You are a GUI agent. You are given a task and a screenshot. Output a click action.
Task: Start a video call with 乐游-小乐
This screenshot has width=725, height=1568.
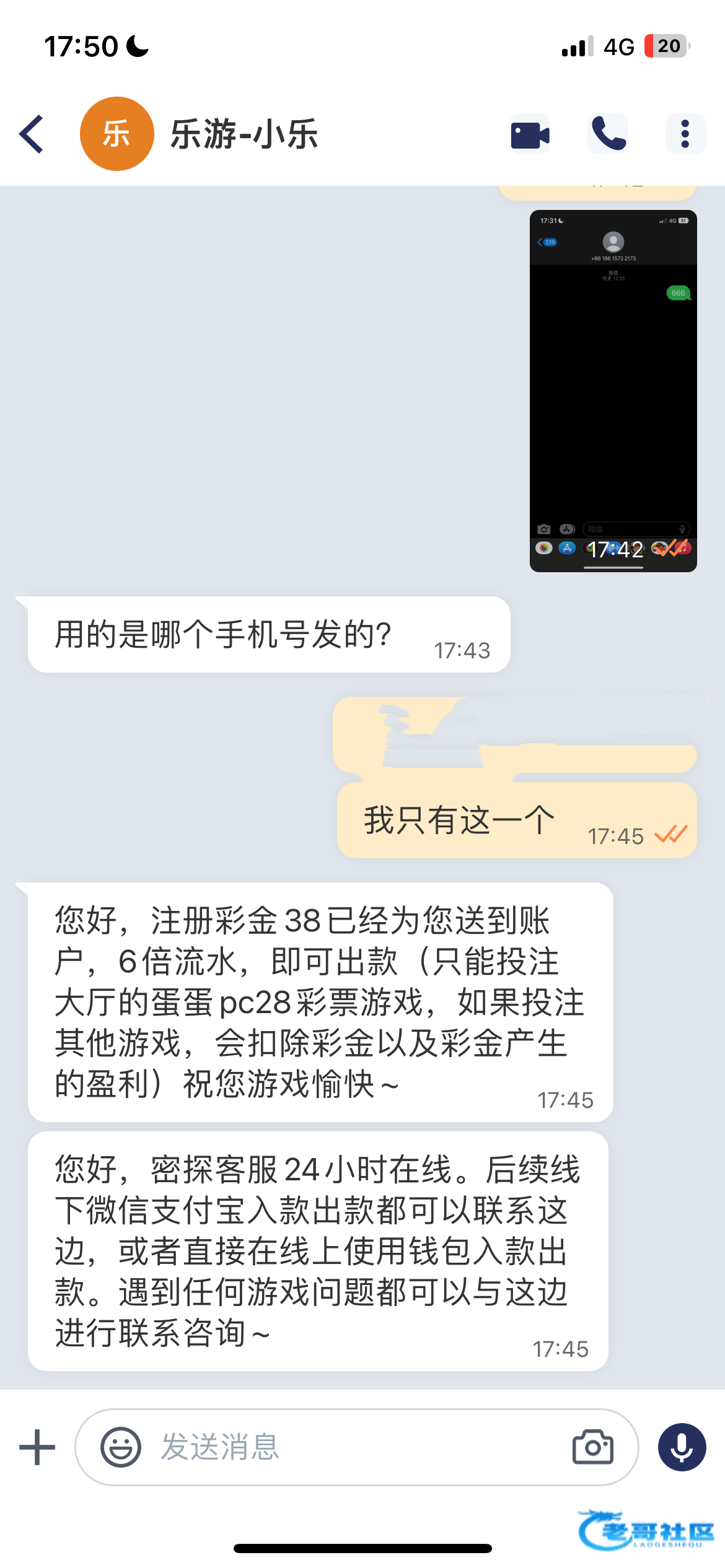tap(530, 134)
